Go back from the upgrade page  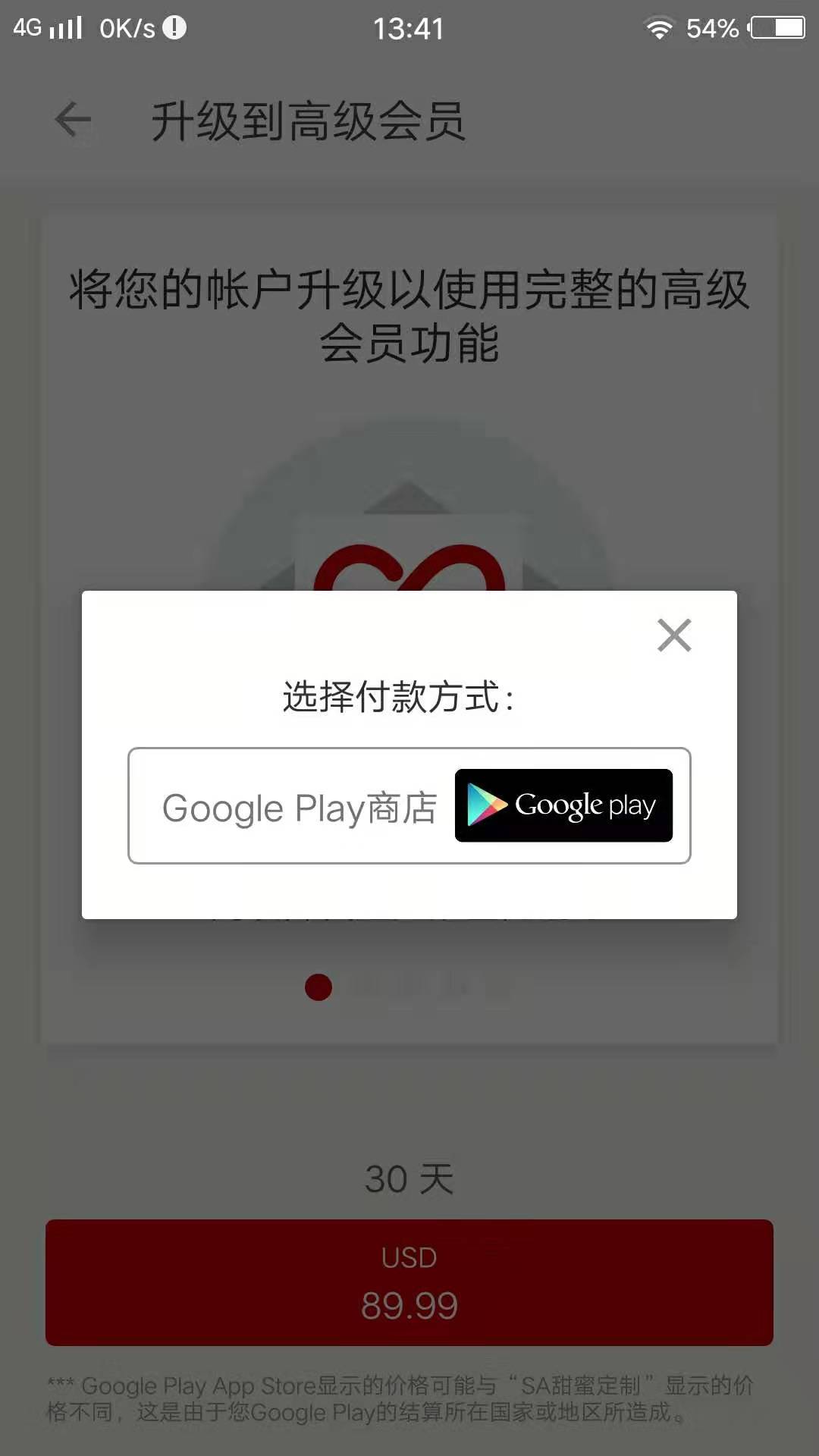point(74,120)
